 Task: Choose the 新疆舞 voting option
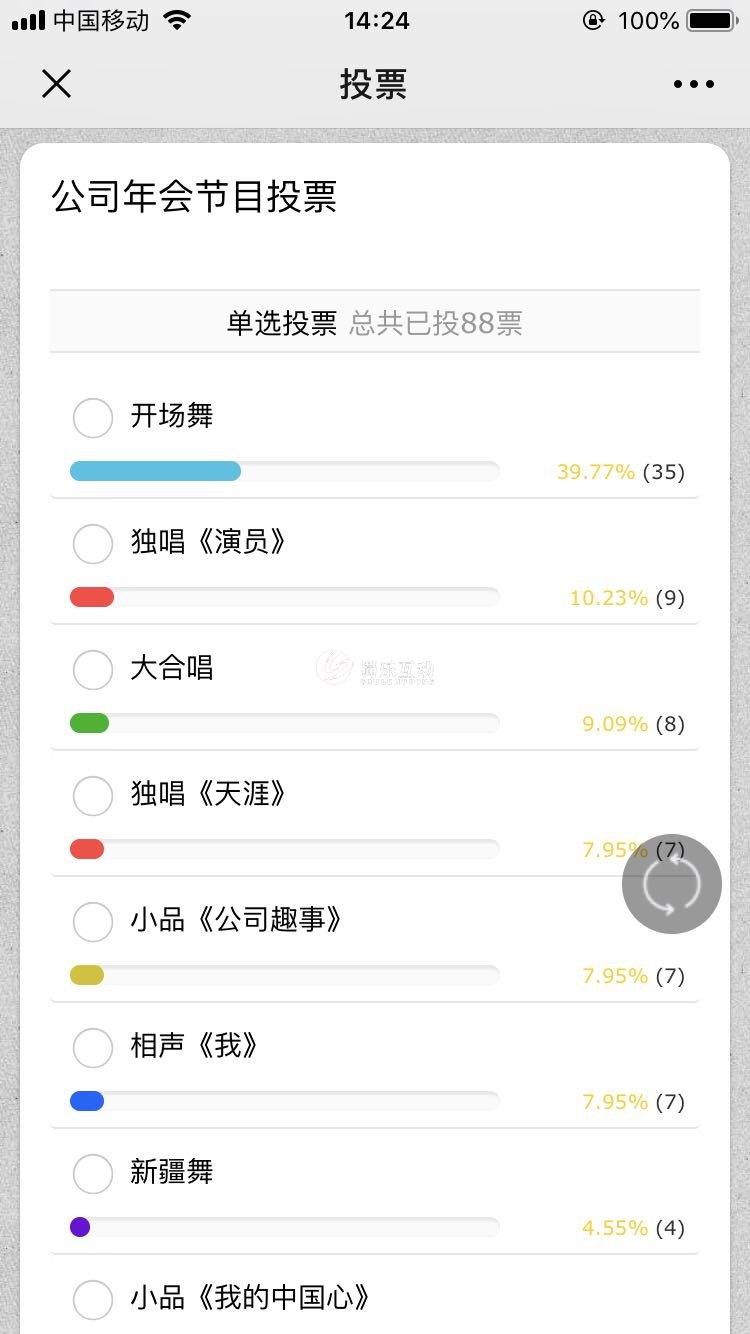click(93, 1174)
